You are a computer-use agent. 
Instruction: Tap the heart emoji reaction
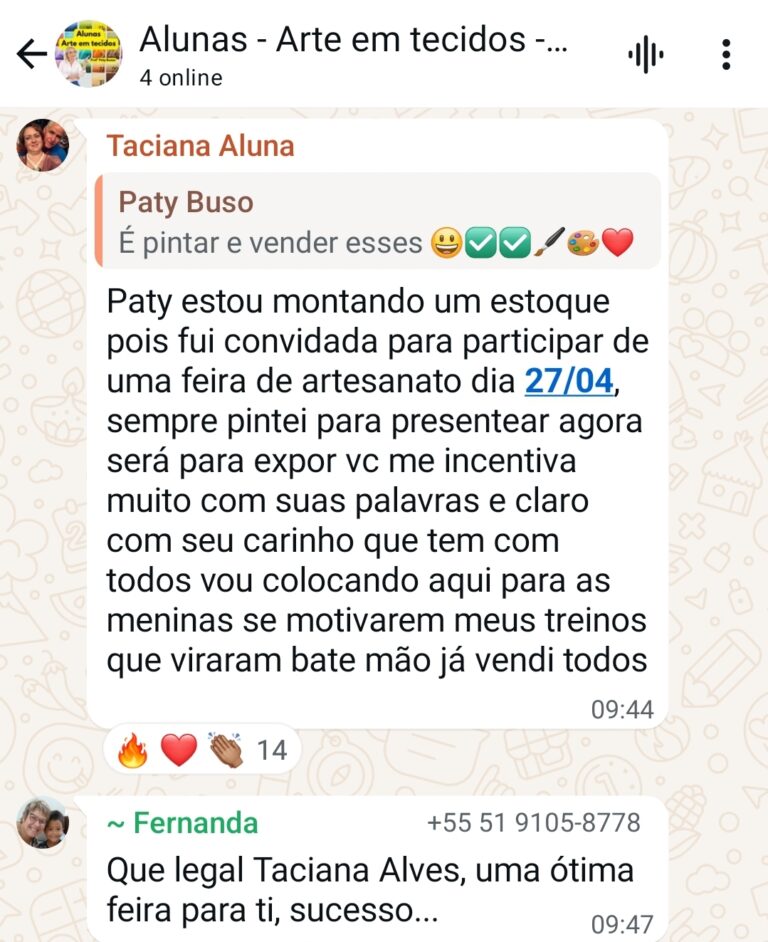[180, 749]
